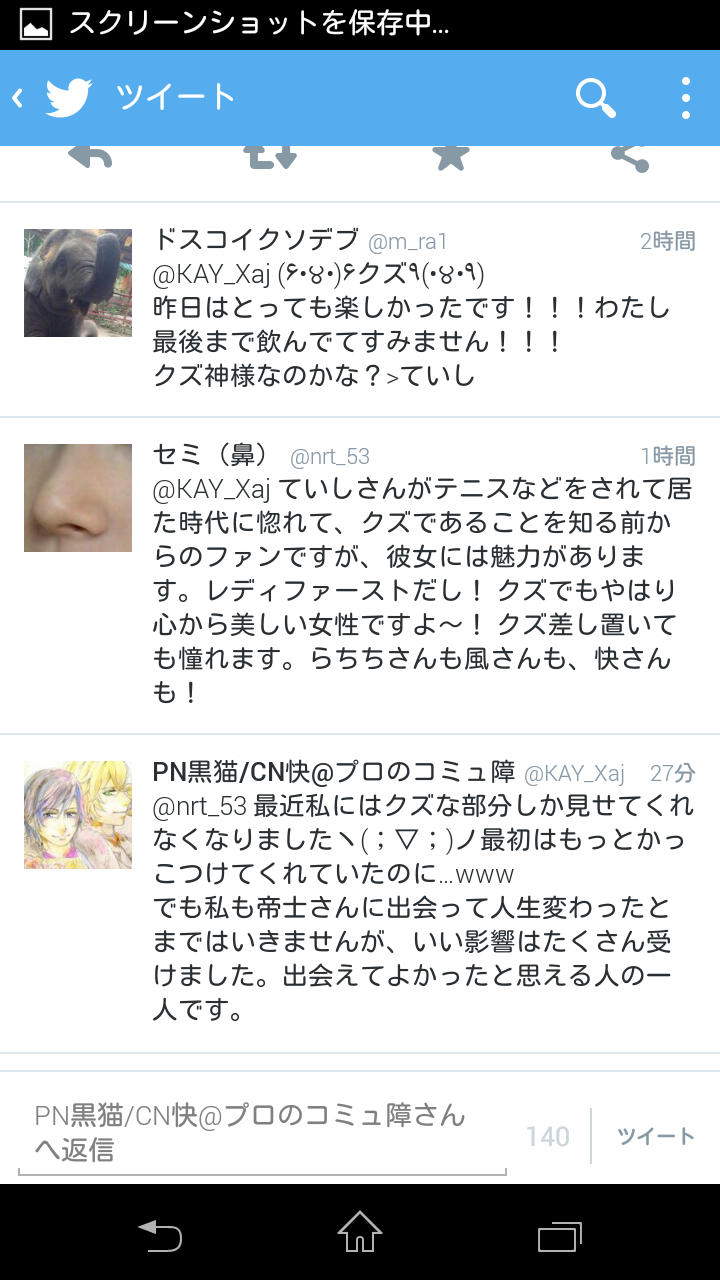Tap the @KAY_Xaj mention in セミ's tweet

click(211, 490)
